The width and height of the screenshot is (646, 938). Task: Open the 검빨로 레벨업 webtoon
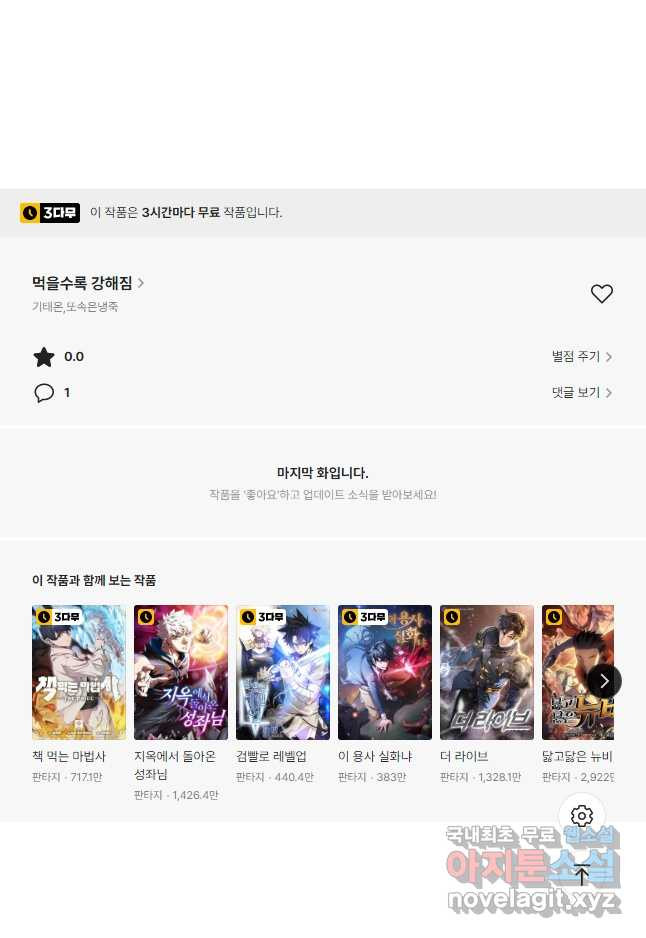tap(282, 672)
